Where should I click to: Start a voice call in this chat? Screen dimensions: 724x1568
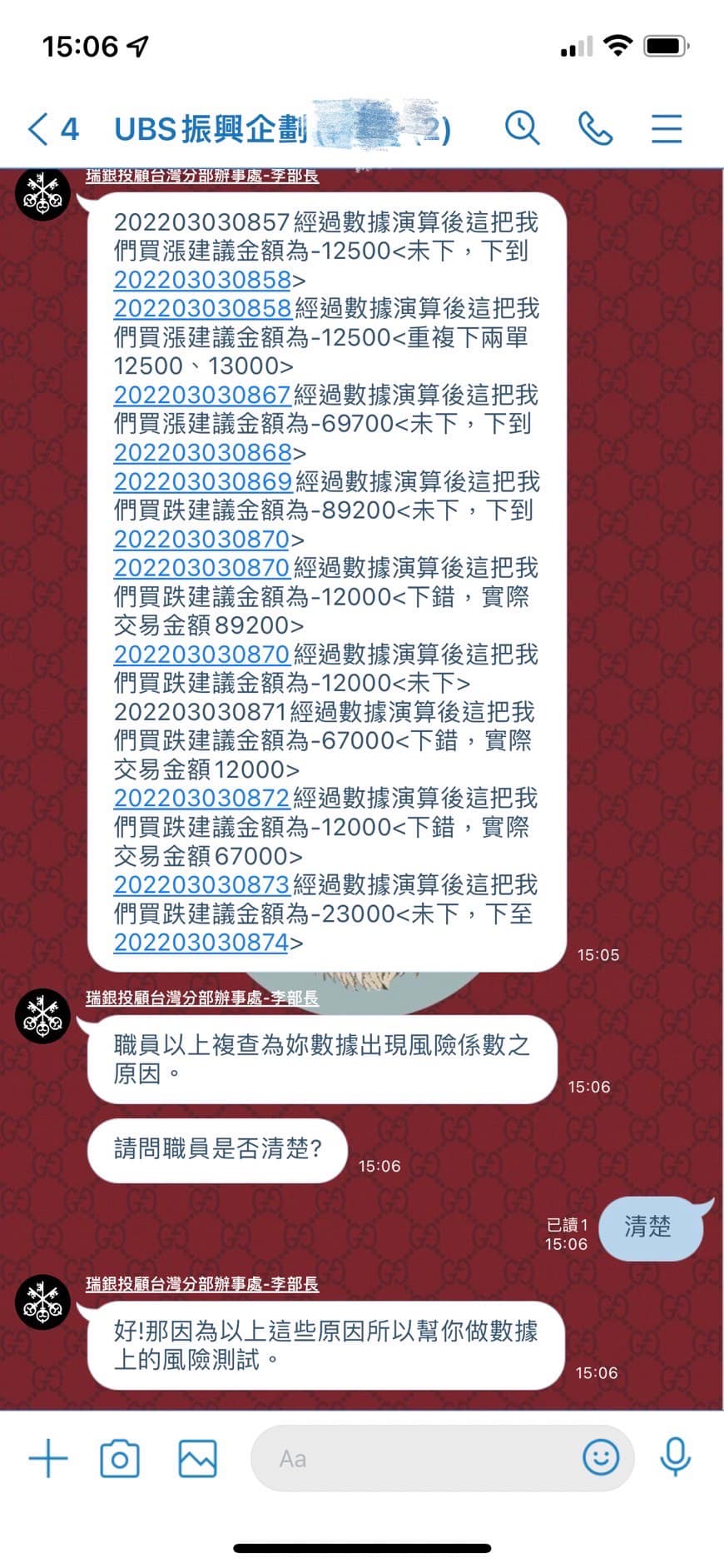[x=594, y=128]
